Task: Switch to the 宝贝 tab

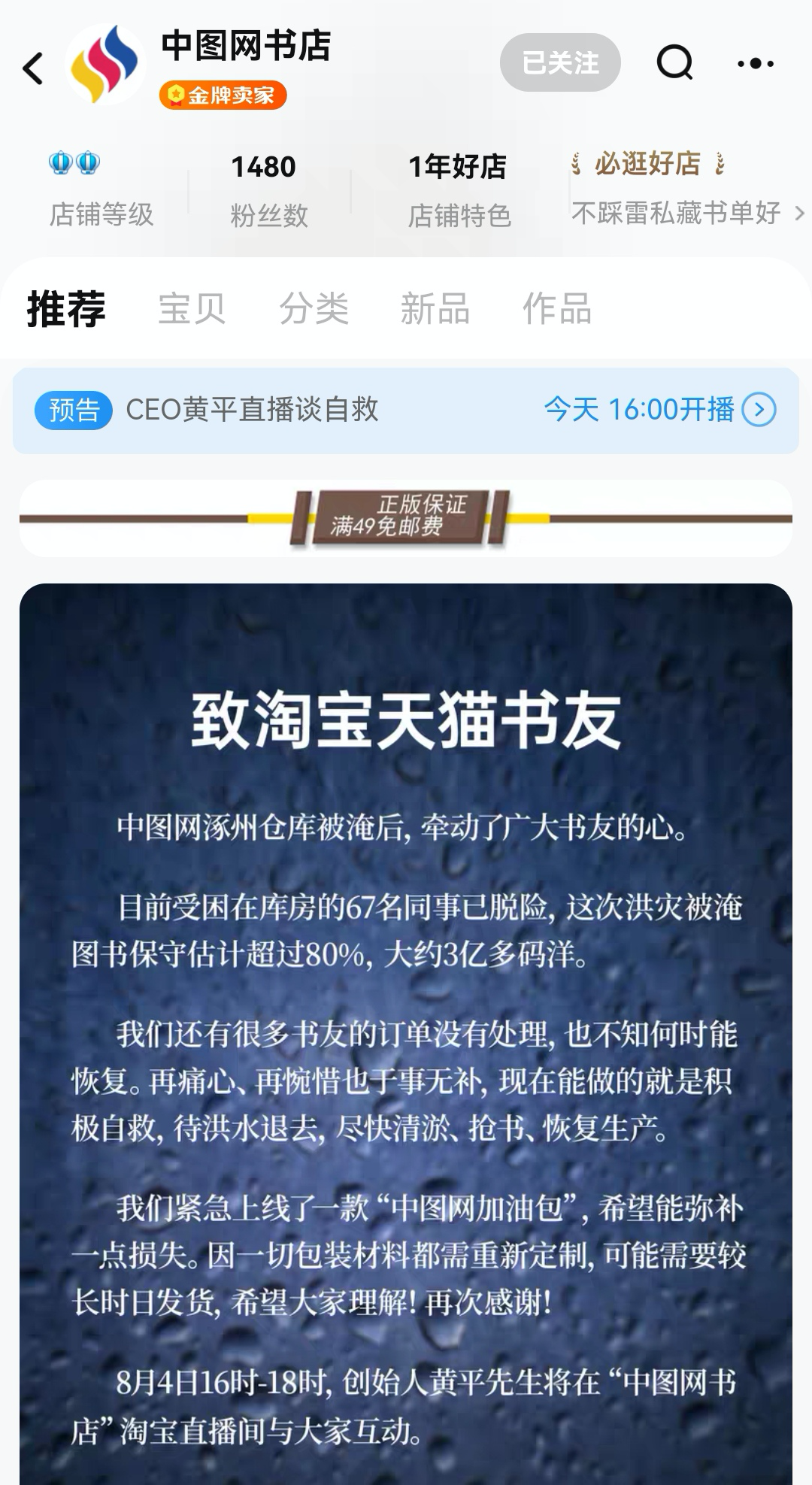Action: coord(192,308)
